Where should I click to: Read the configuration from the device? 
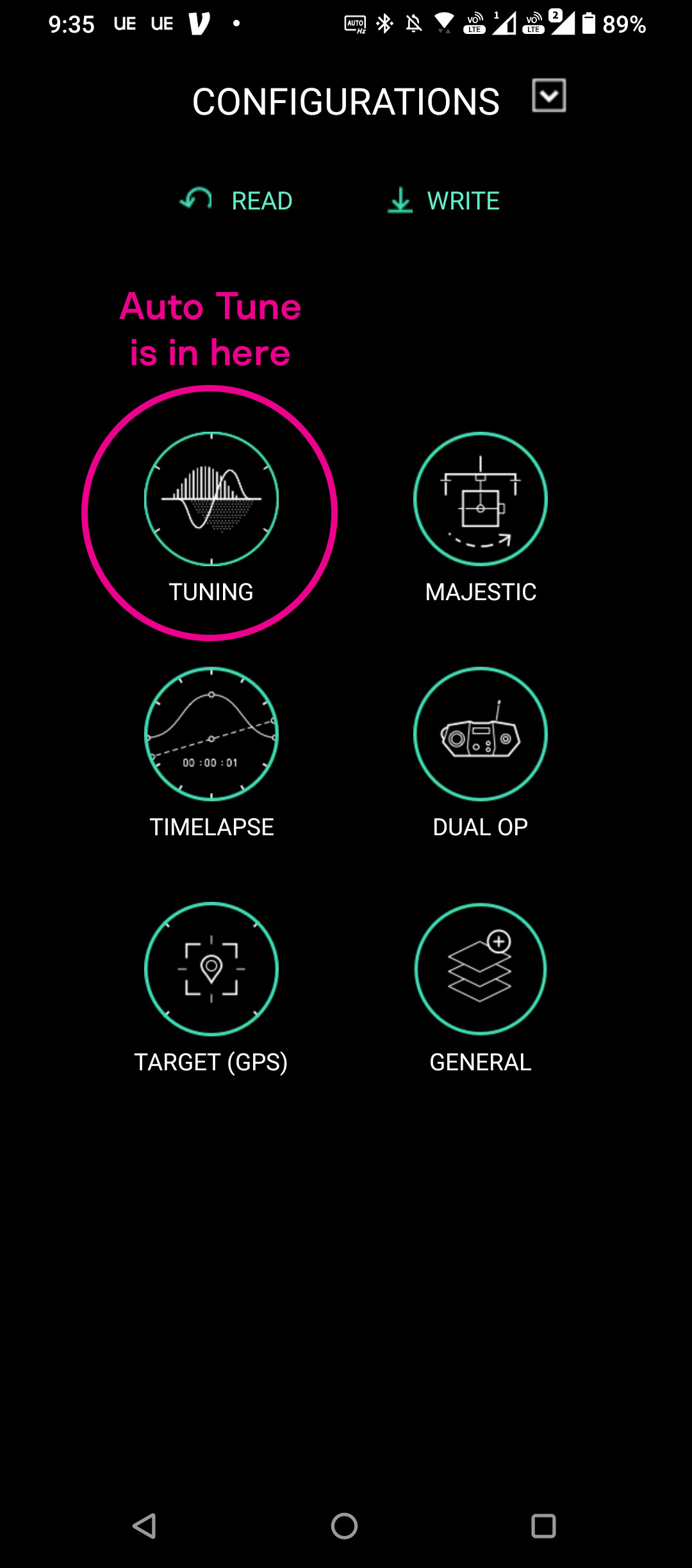236,200
